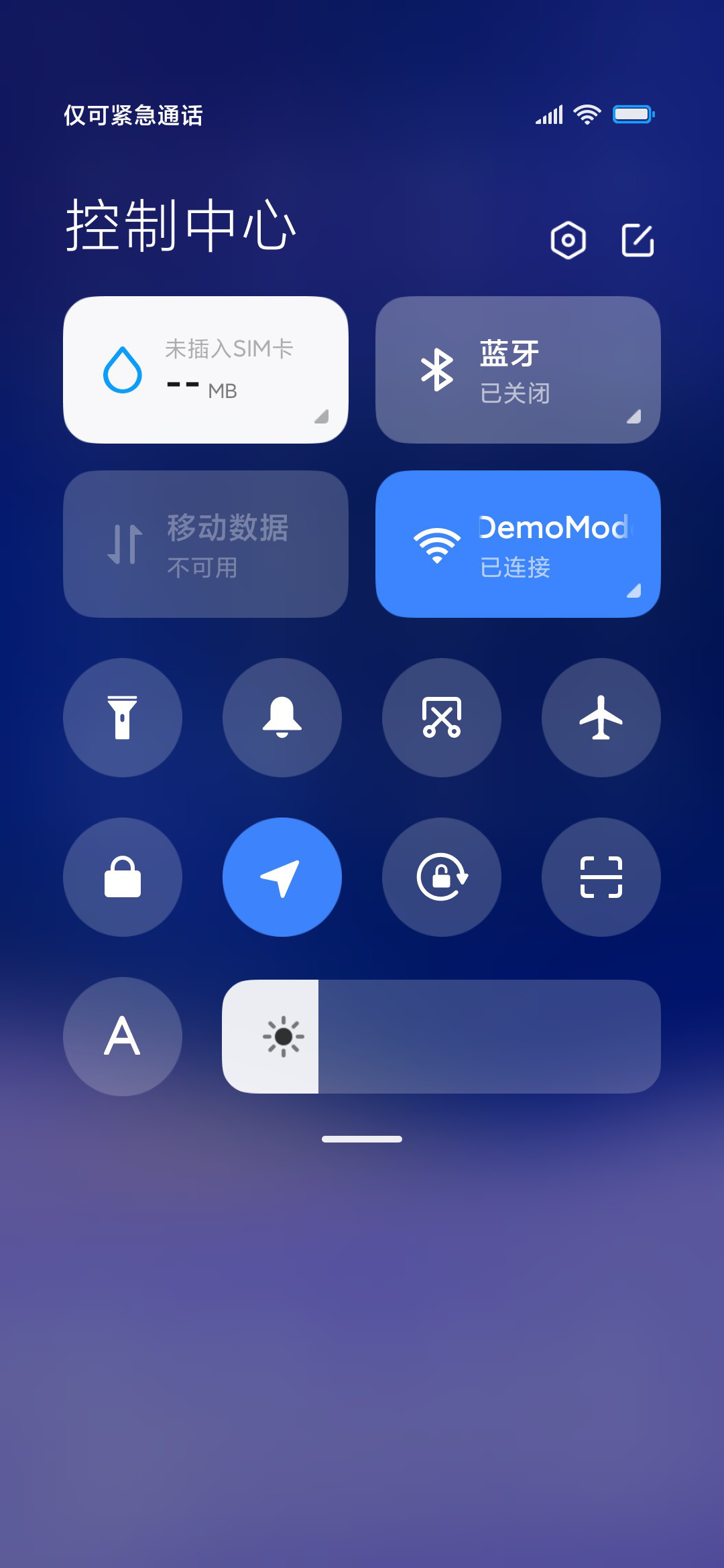
Task: Toggle the rotation lock
Action: (x=442, y=877)
